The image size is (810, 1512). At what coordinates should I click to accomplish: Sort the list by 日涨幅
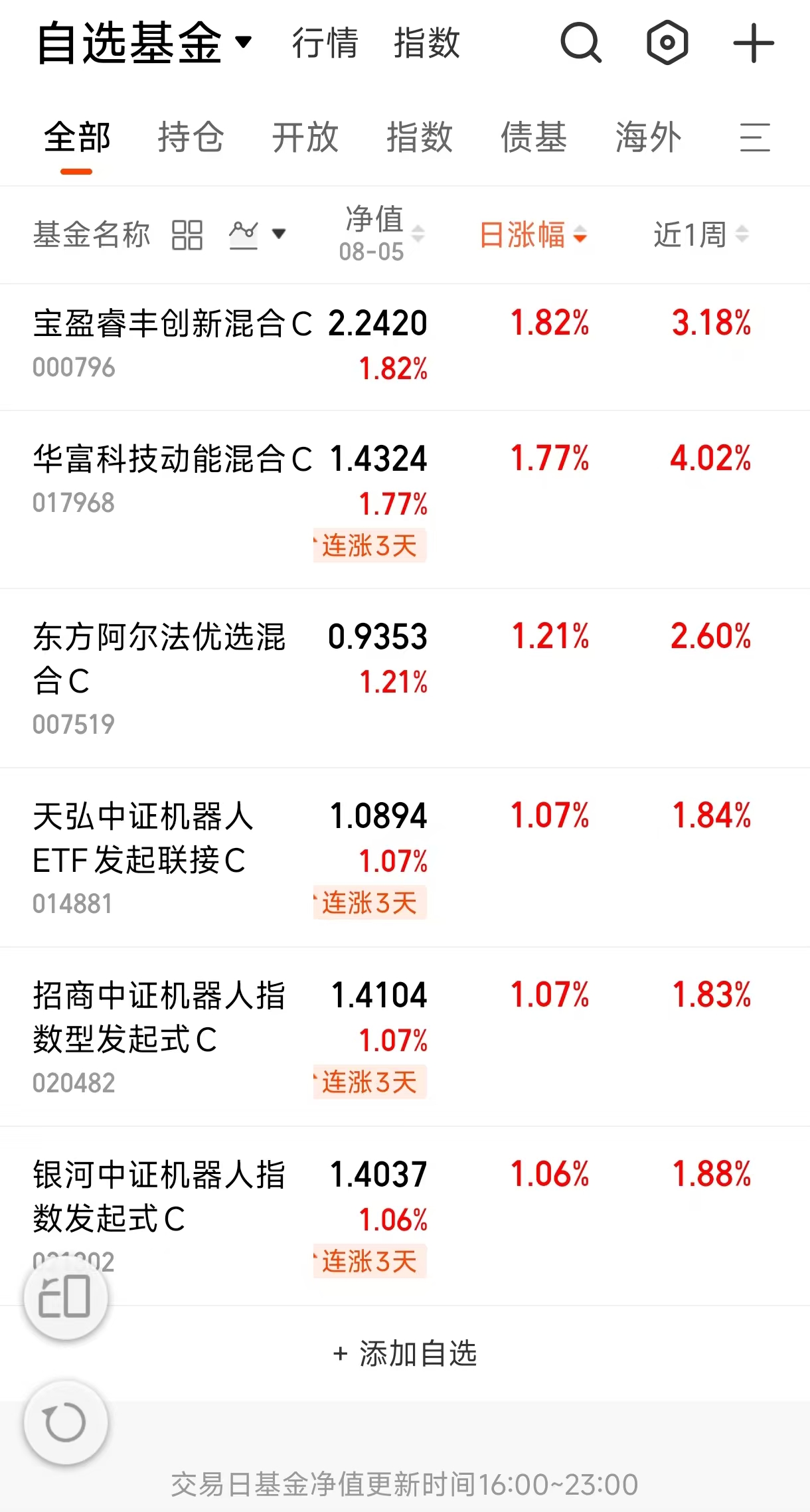pyautogui.click(x=533, y=234)
